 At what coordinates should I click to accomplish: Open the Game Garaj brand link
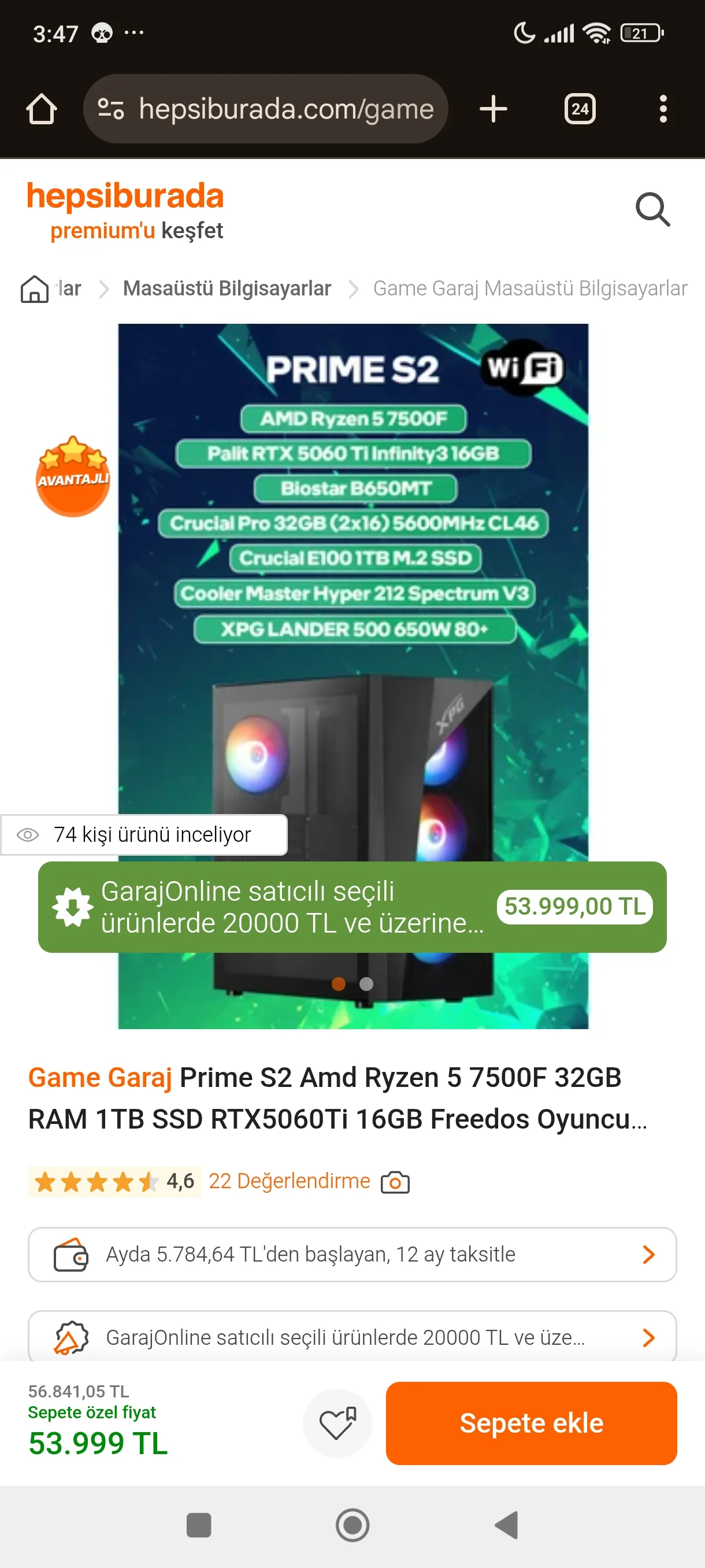[x=101, y=1078]
